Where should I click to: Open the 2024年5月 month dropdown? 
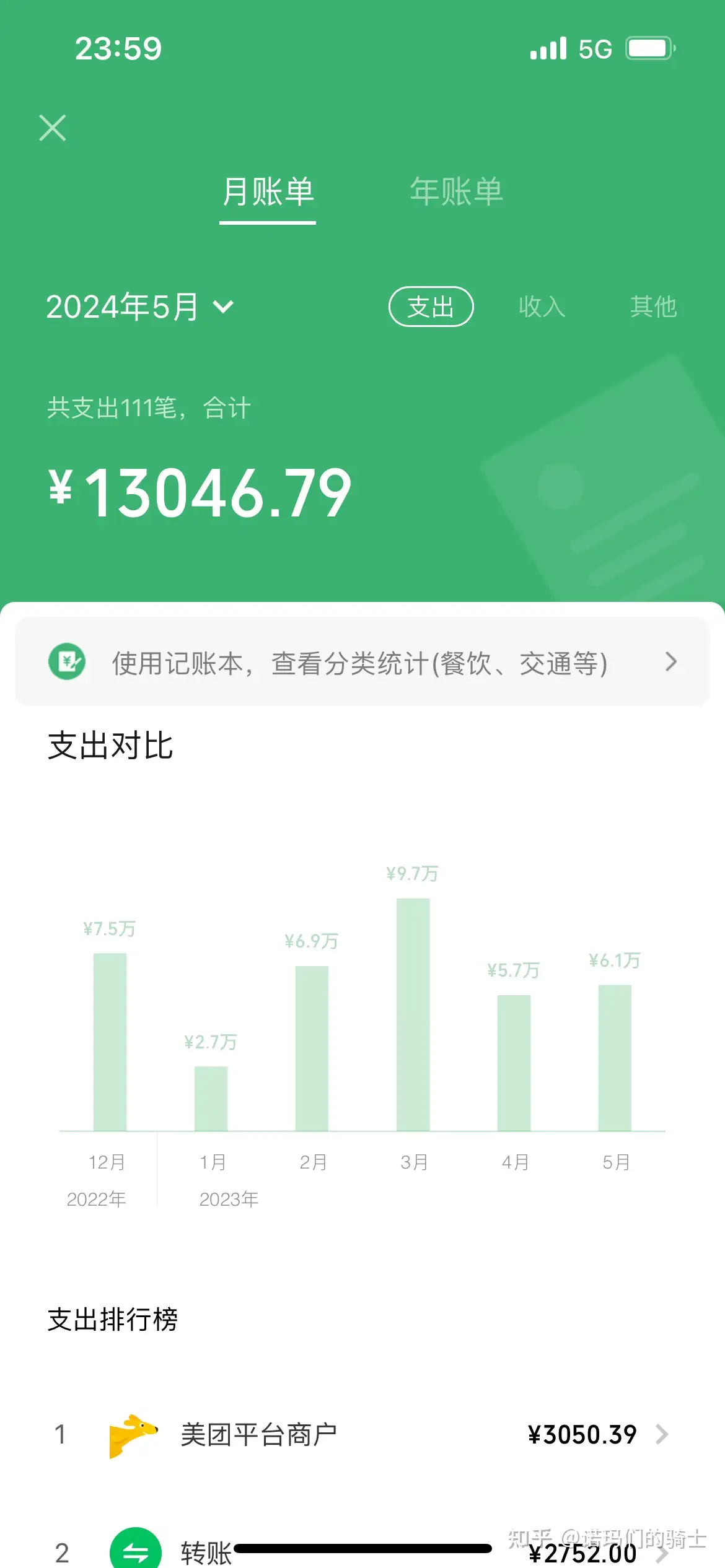tap(140, 307)
